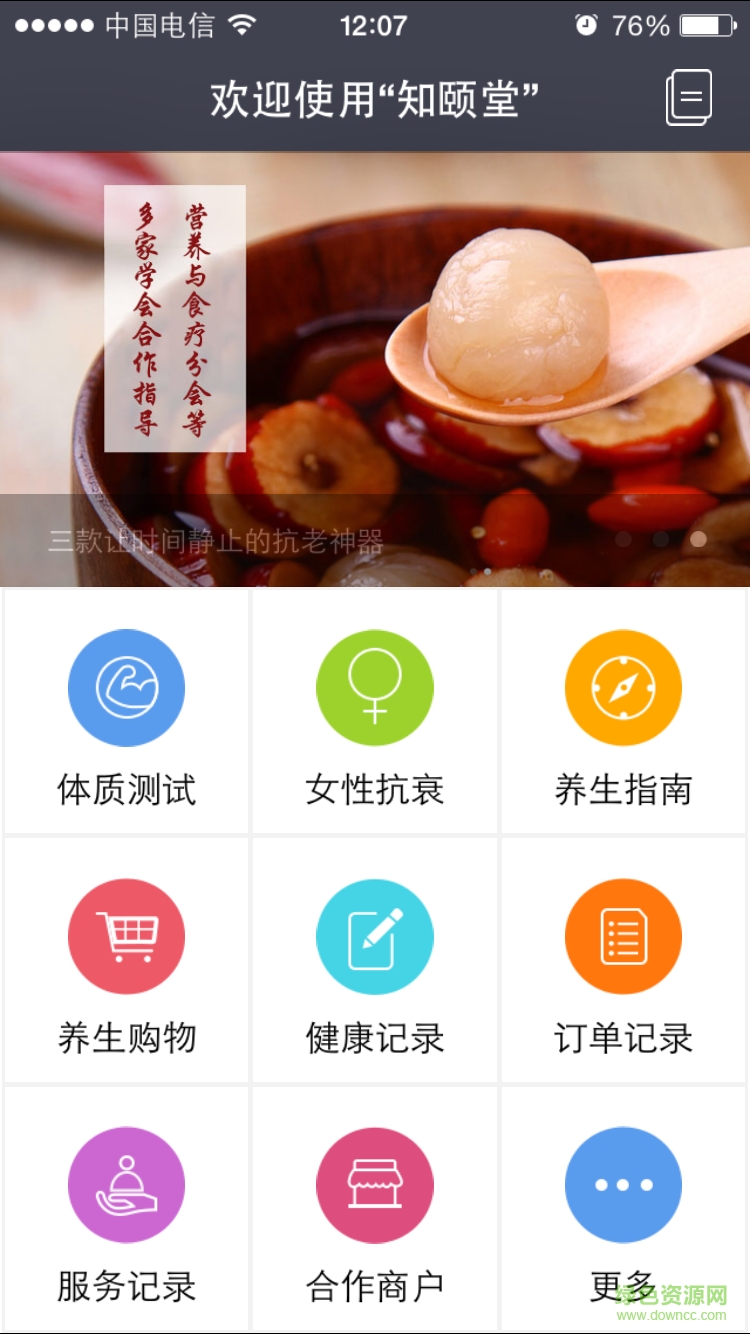Select the second carousel indicator dot
The image size is (750, 1334).
click(x=661, y=538)
